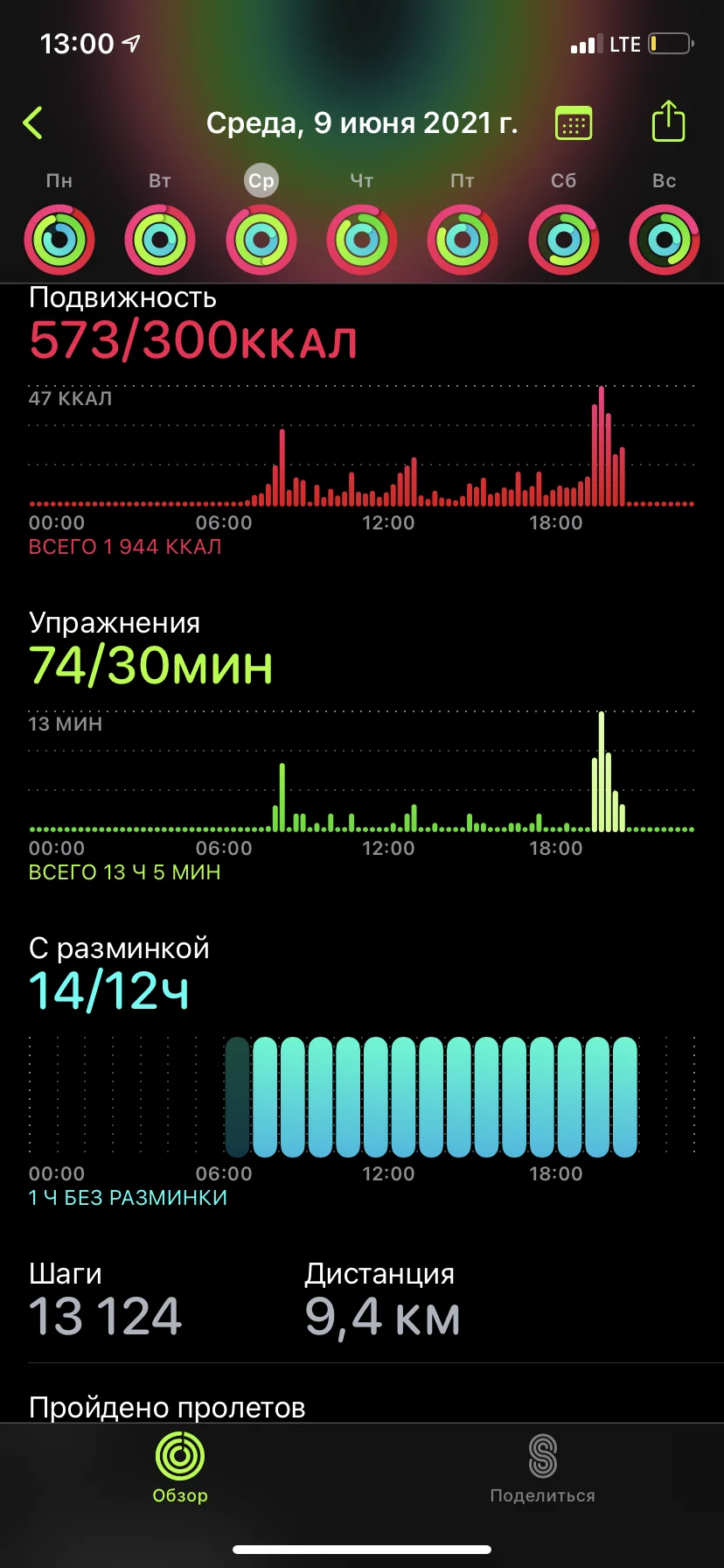Screen dimensions: 724x1568
Task: Select Tuesday (Вт) activity rings
Action: click(160, 239)
